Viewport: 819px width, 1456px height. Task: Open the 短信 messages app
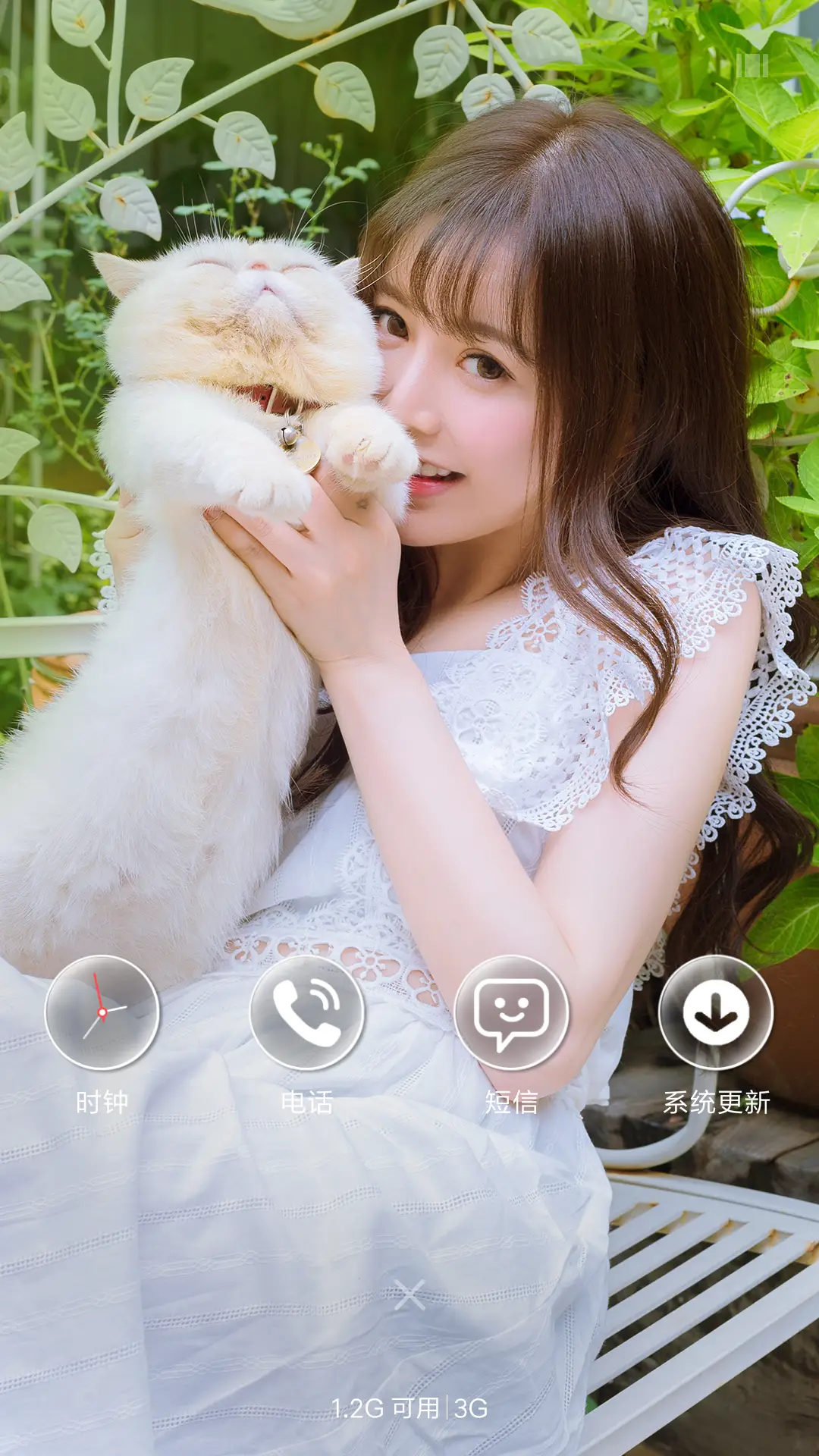(x=512, y=1013)
